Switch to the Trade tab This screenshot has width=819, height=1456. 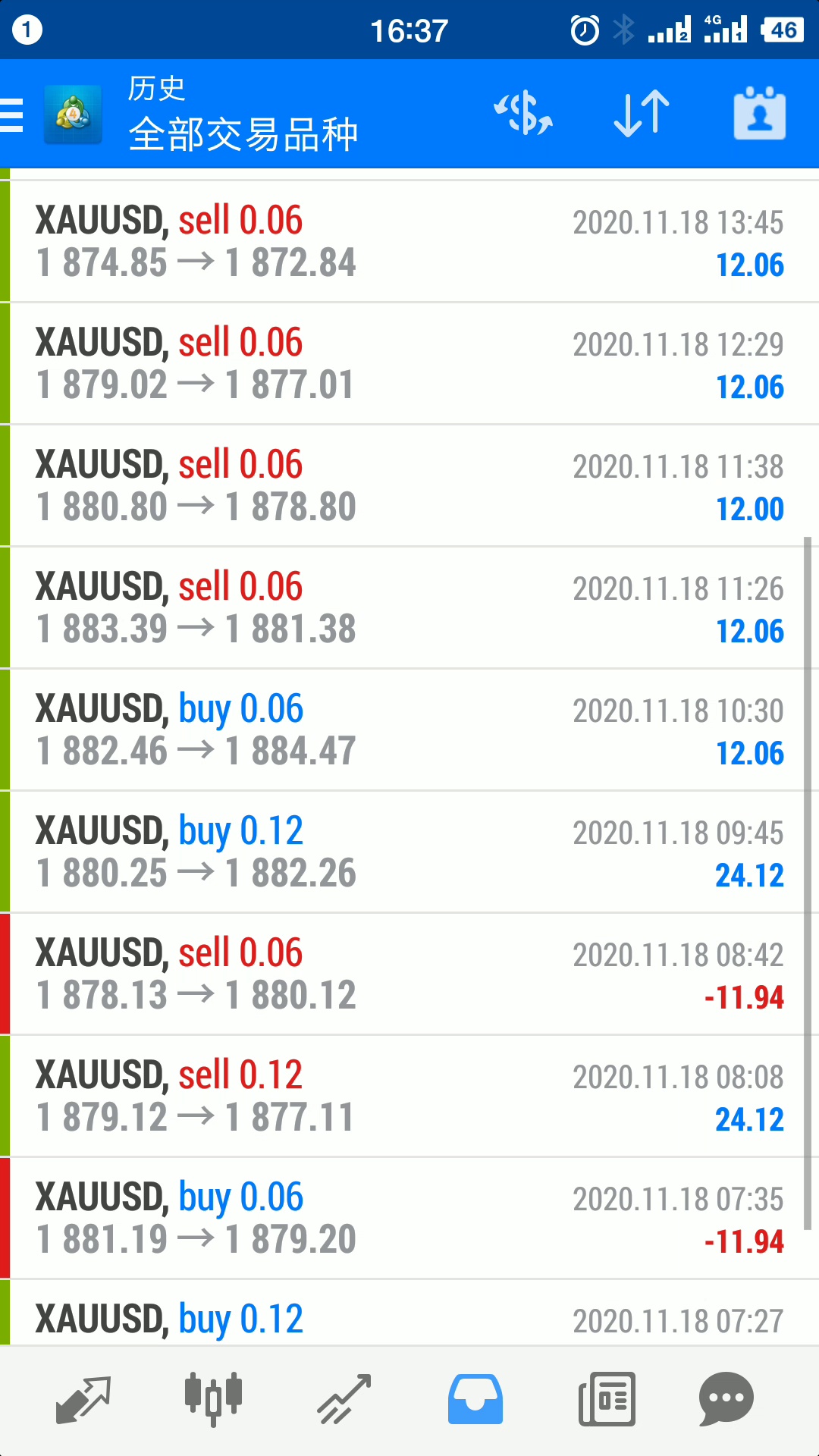[344, 1399]
